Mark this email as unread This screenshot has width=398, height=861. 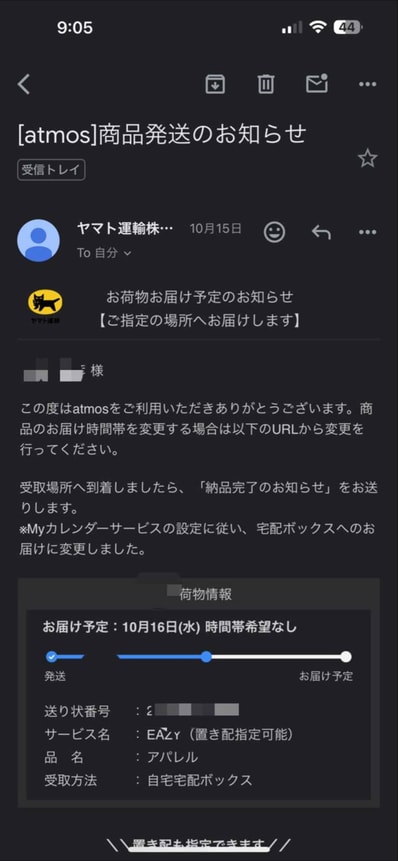click(x=317, y=83)
